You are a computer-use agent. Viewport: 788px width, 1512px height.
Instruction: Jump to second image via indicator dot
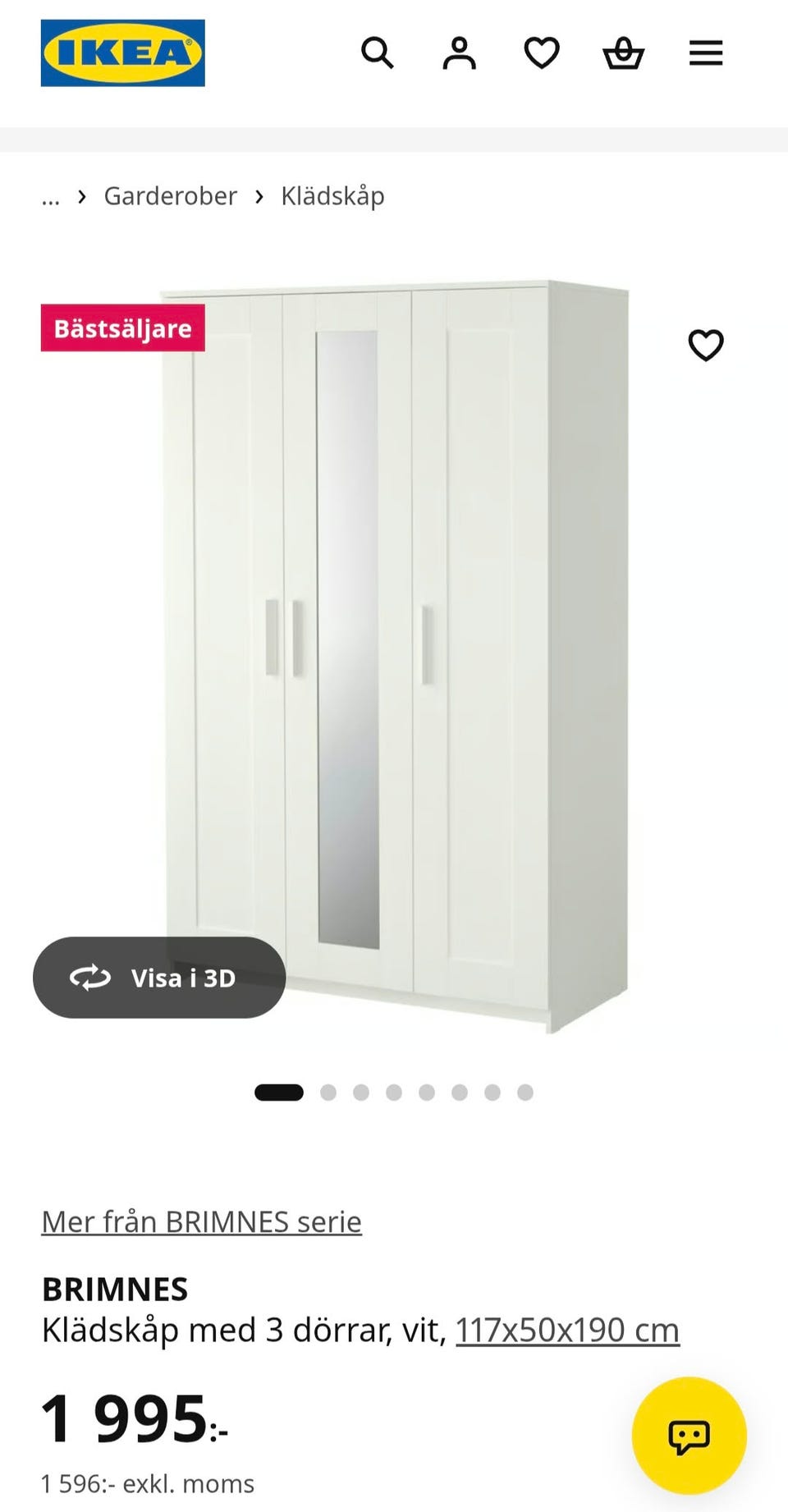pyautogui.click(x=328, y=1093)
